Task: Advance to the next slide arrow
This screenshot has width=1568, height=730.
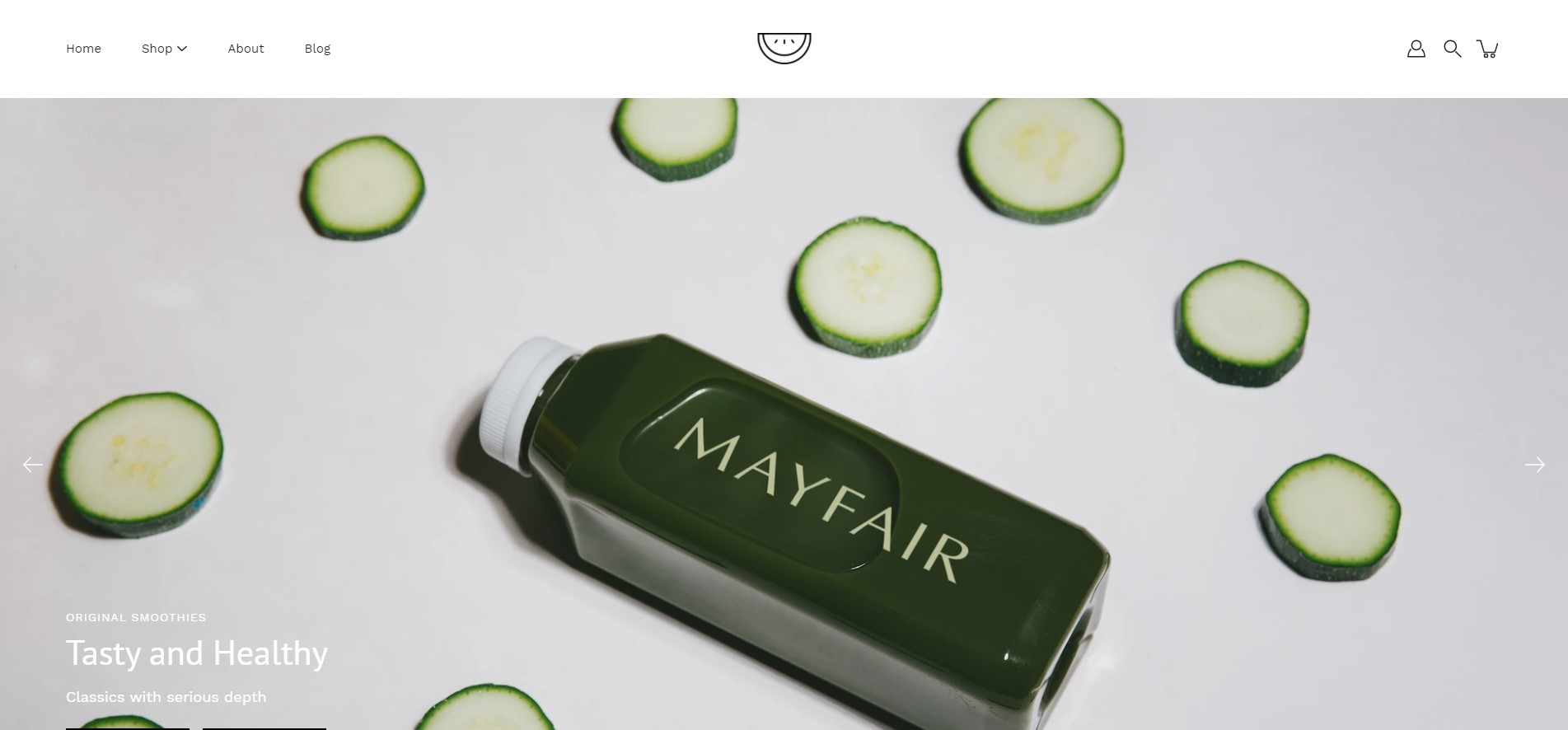Action: pos(1534,465)
